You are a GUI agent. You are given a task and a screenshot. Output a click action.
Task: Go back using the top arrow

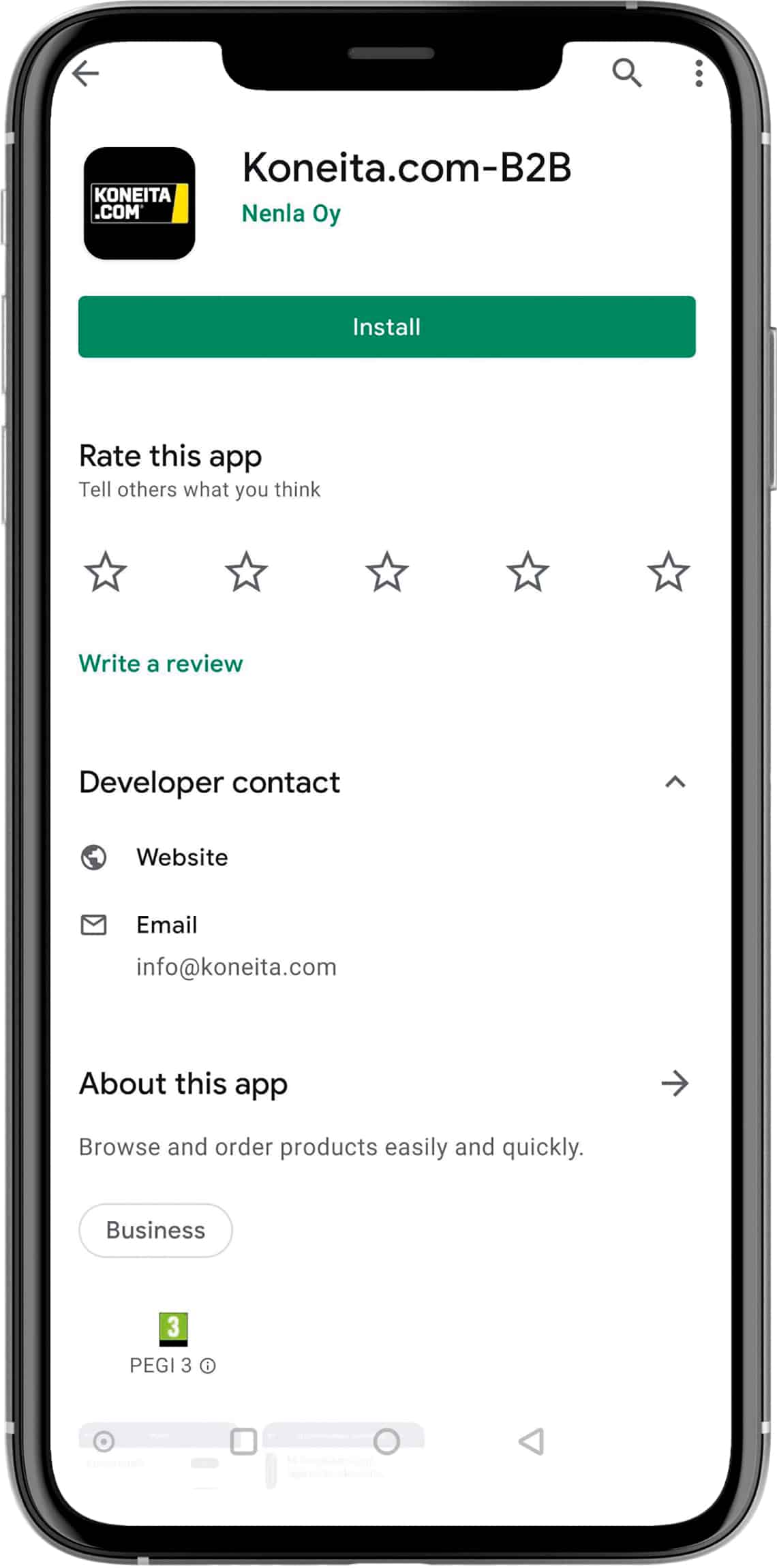tap(86, 74)
